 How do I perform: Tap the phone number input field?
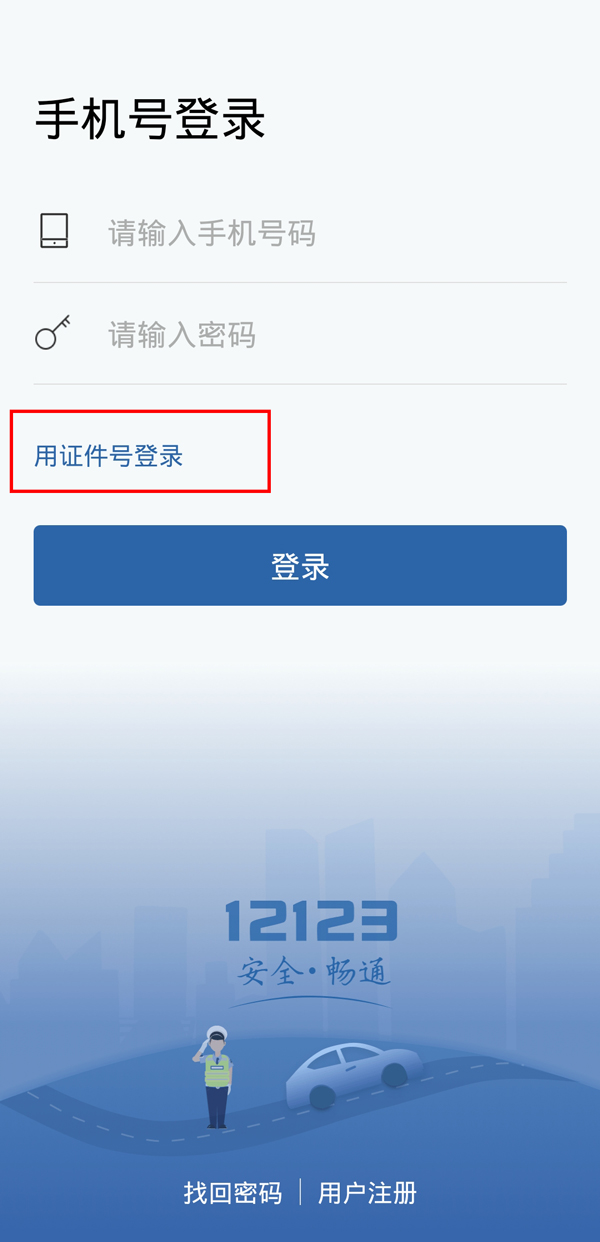click(x=330, y=233)
